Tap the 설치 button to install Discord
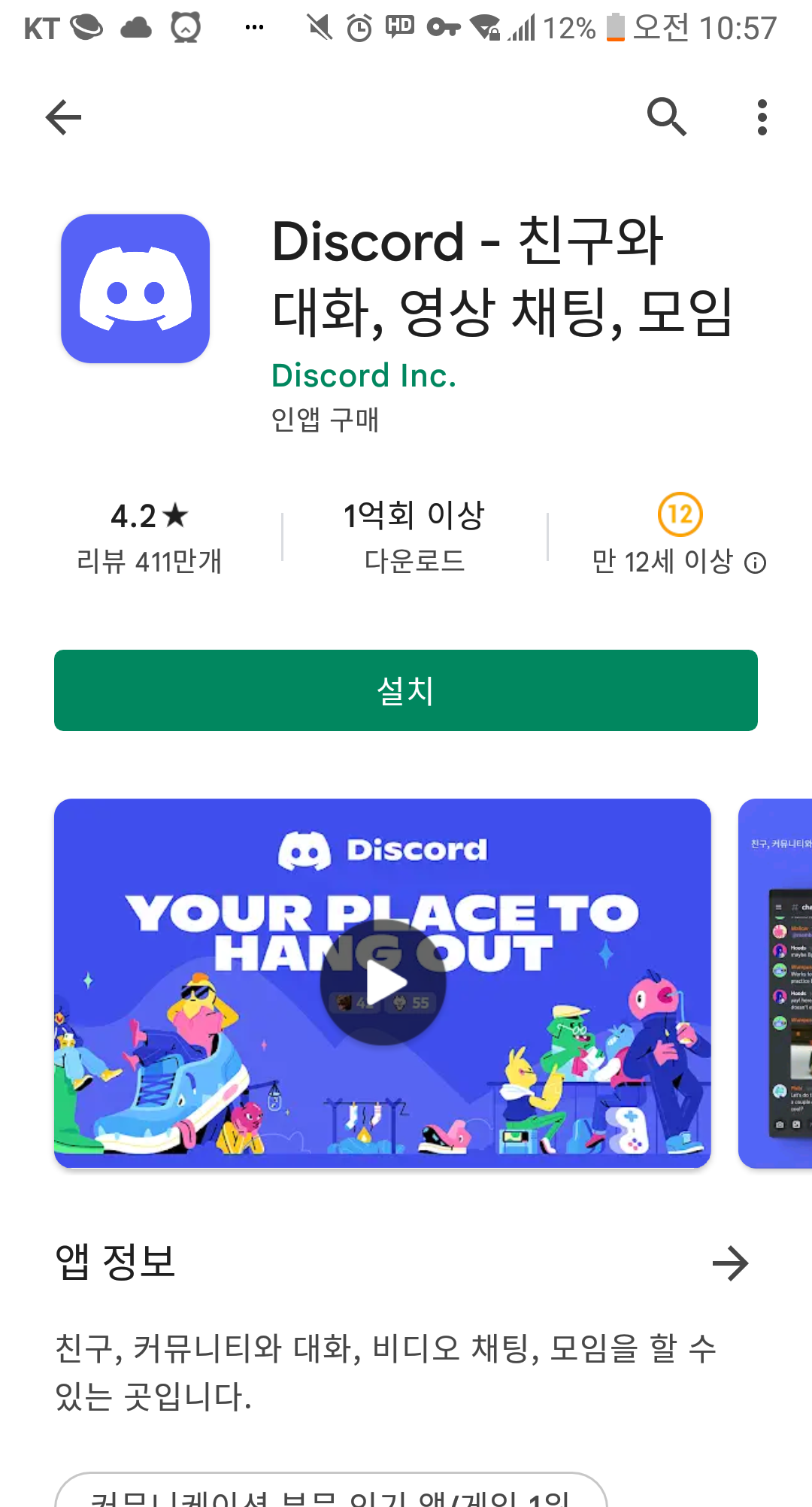Image resolution: width=812 pixels, height=1507 pixels. coord(406,690)
